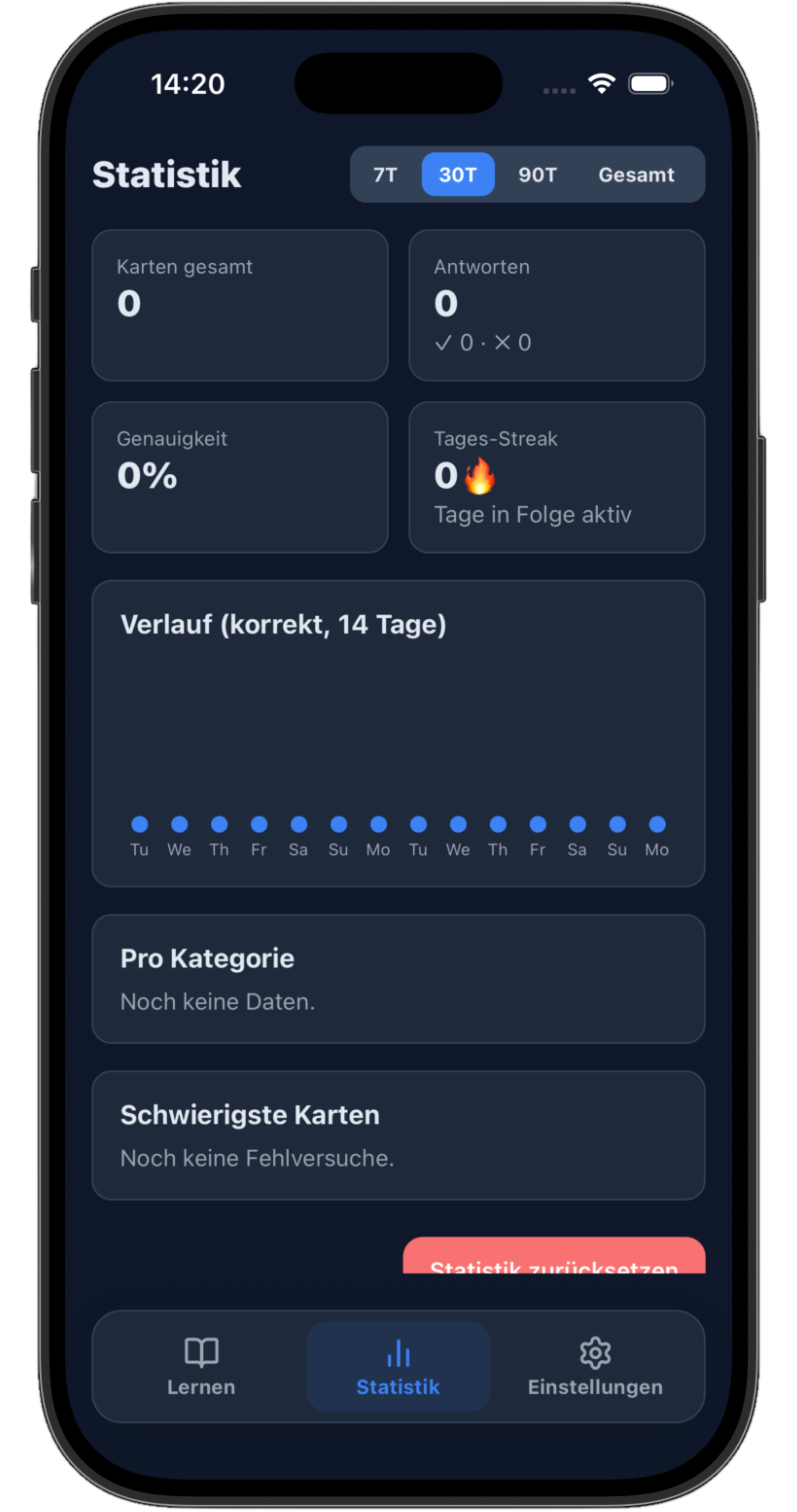This screenshot has height=1512, width=797.
Task: Keep 30T selected in the range picker
Action: [457, 174]
